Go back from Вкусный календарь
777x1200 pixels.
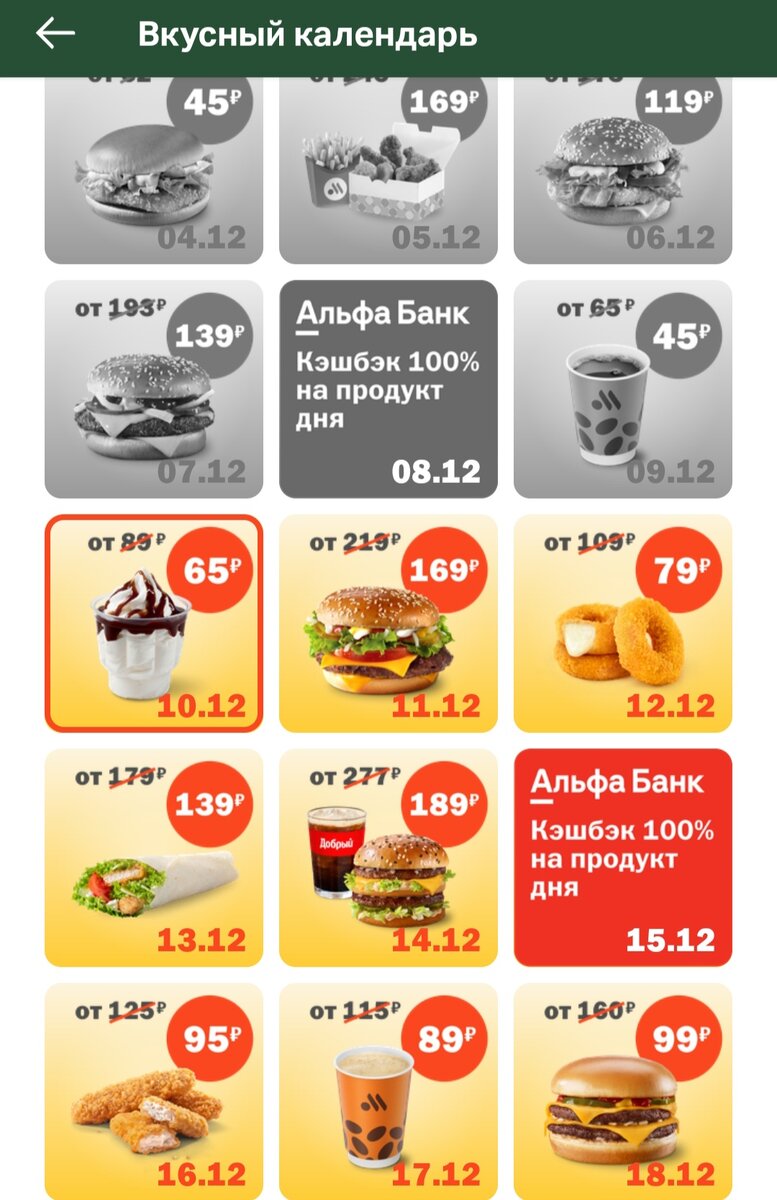tap(55, 34)
